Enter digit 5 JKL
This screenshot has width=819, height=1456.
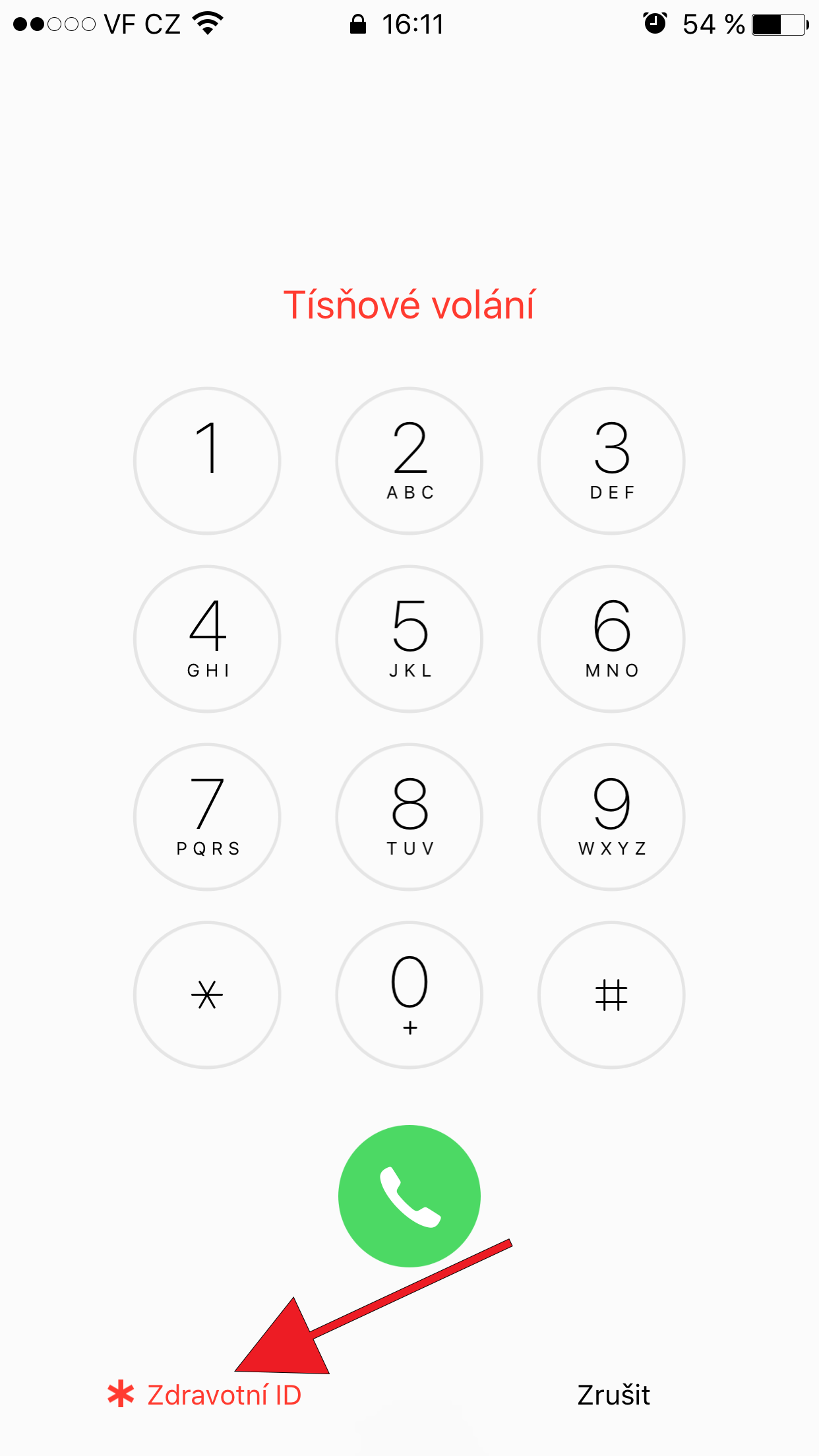click(x=409, y=638)
